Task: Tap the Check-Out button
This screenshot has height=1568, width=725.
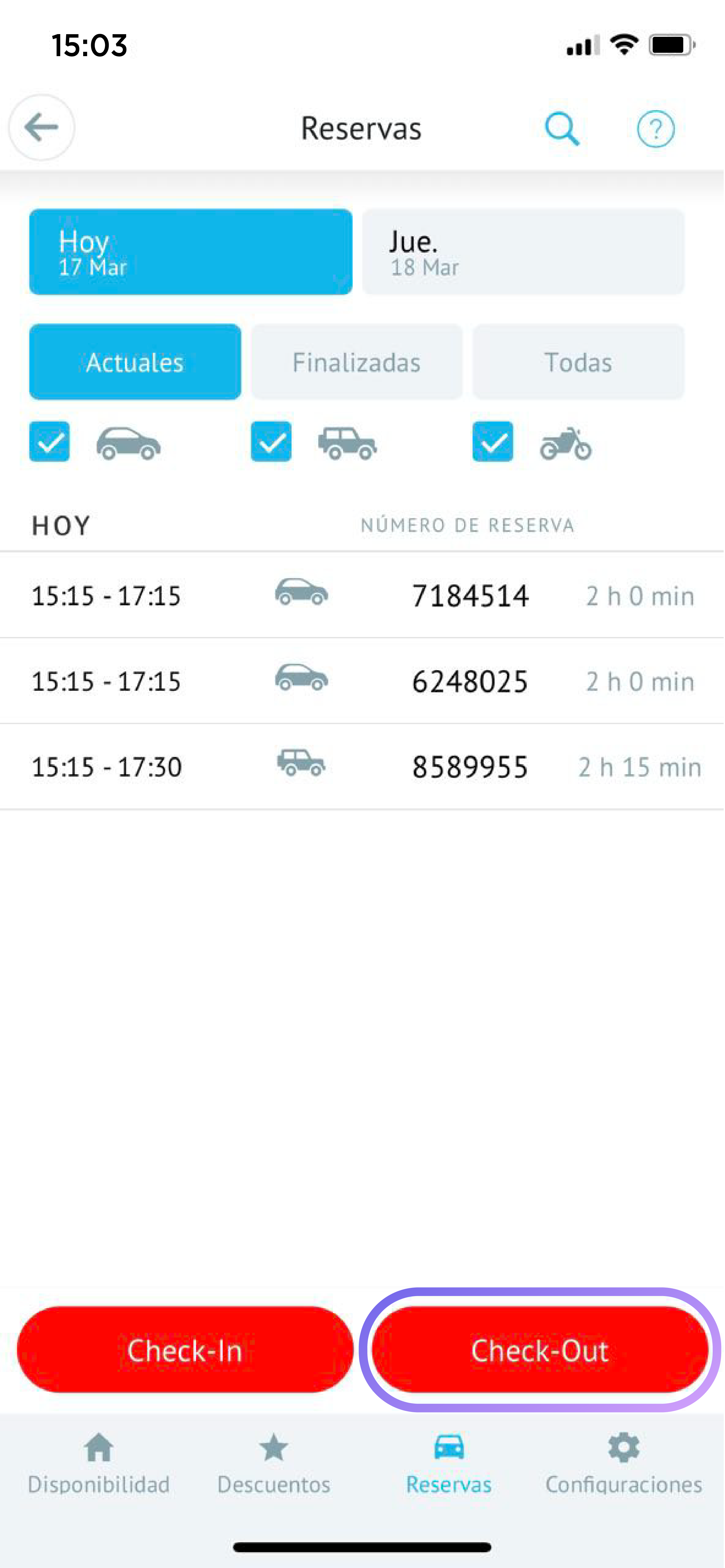Action: tap(540, 1350)
